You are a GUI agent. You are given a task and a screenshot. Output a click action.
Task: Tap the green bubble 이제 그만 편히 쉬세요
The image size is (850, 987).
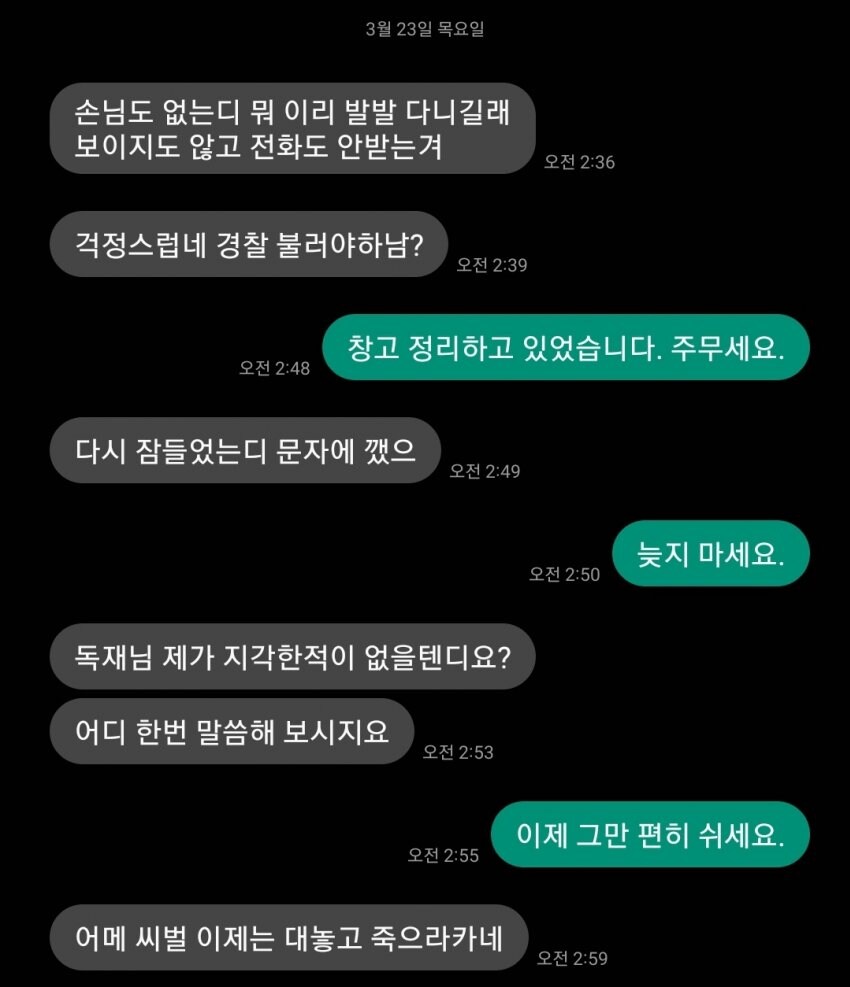[652, 834]
